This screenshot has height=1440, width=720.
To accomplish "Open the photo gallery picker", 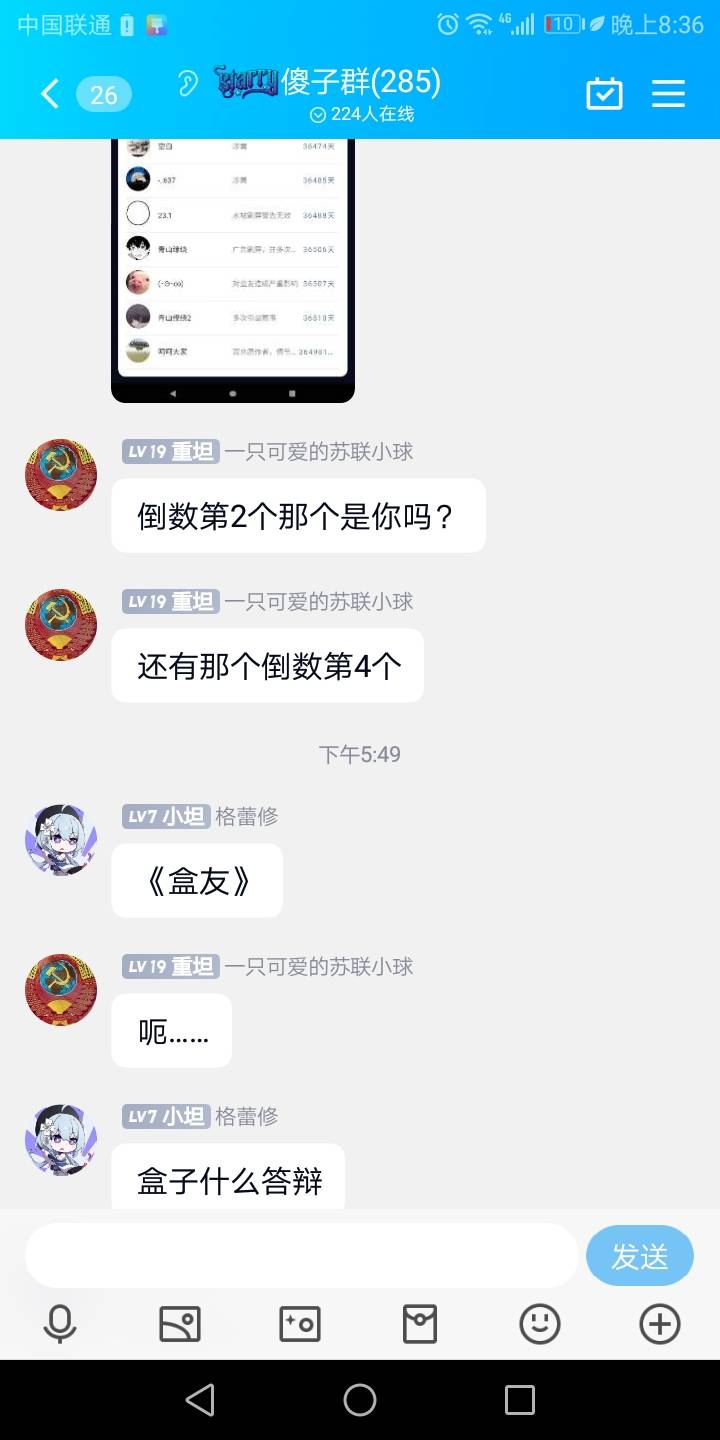I will pos(180,1324).
